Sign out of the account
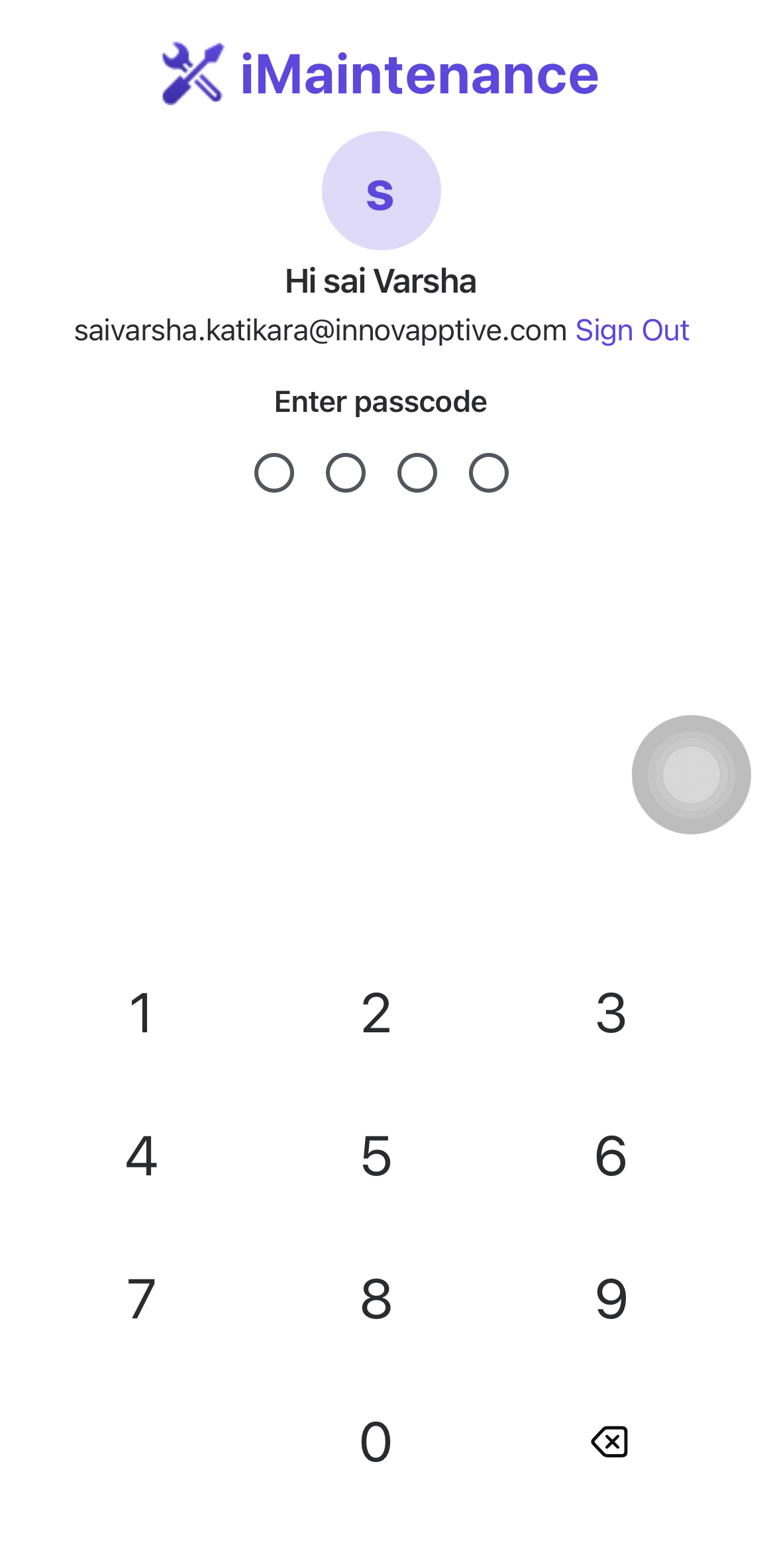Screen dimensions: 769x1568 632,330
